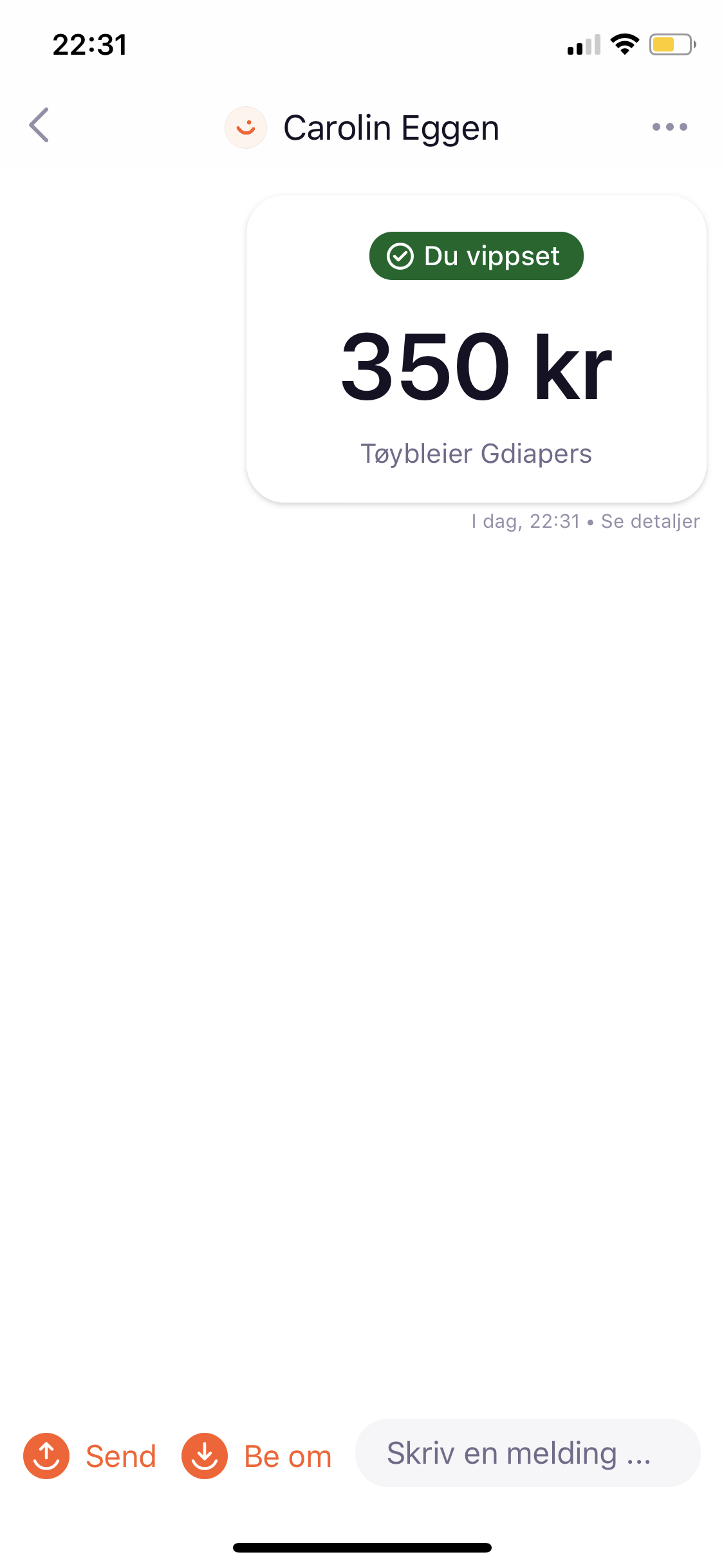Open the three-dot overflow menu
This screenshot has width=724, height=1568.
point(669,127)
